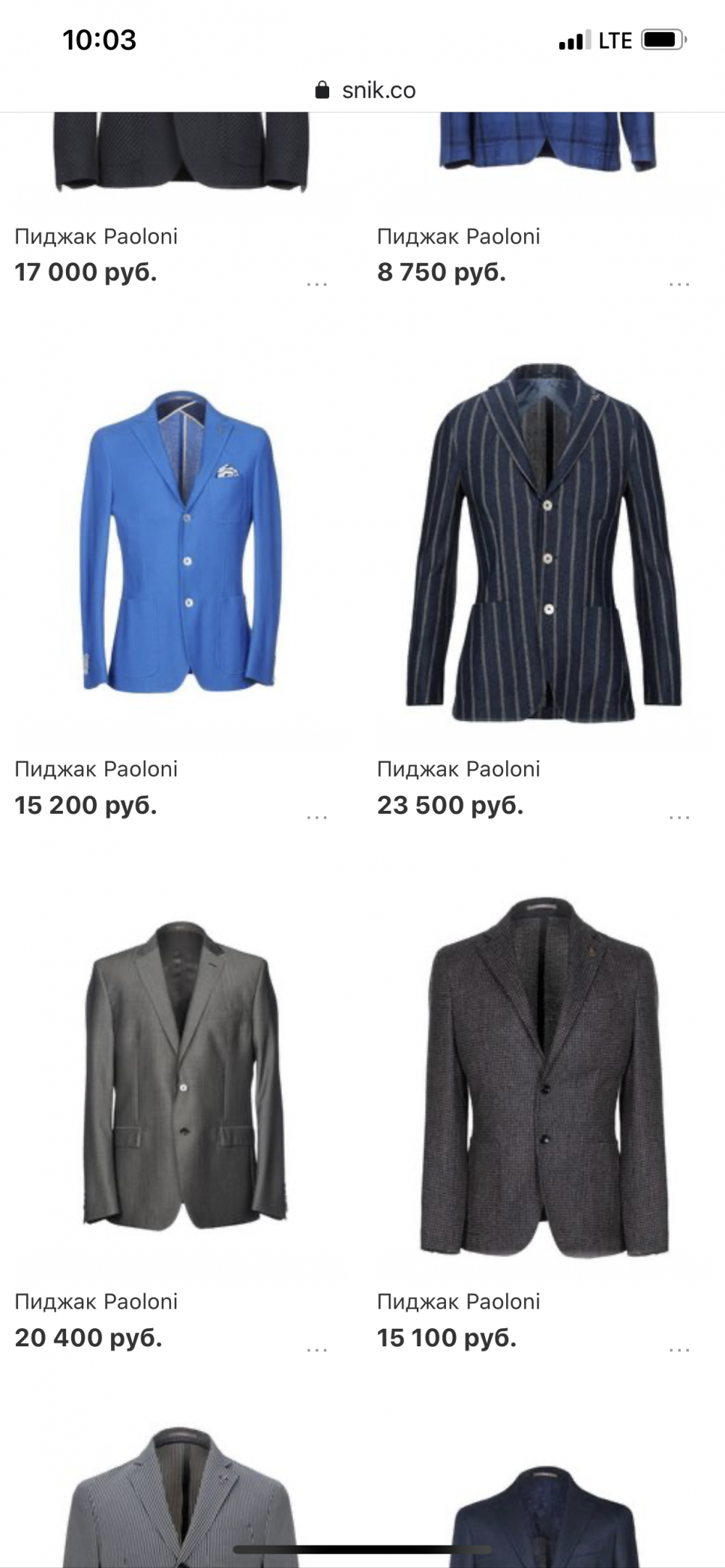This screenshot has height=1568, width=725.
Task: Open the Пиджак Paoloni listing priced 8 750 руб.
Action: (x=459, y=237)
